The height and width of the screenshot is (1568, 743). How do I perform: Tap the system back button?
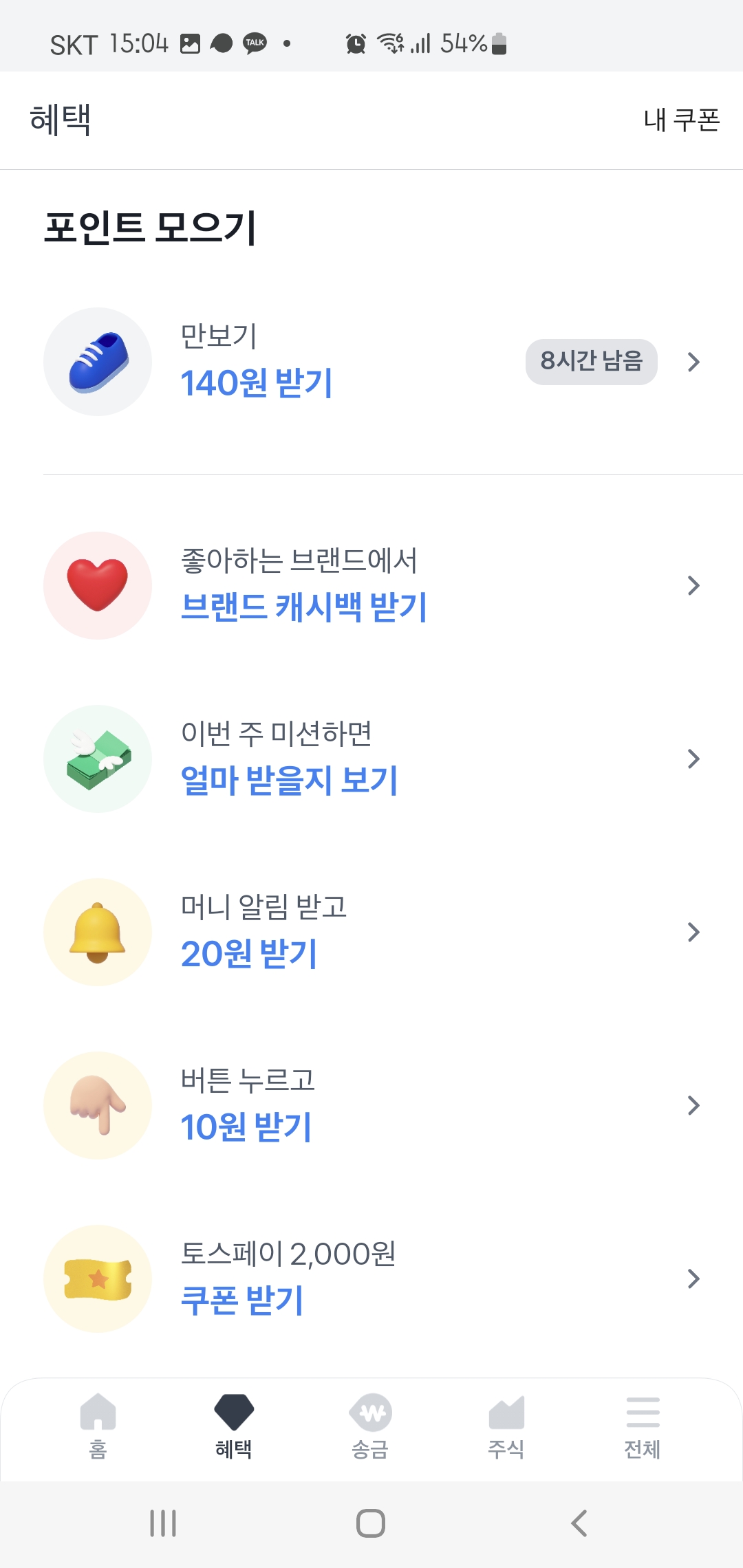(x=579, y=1523)
